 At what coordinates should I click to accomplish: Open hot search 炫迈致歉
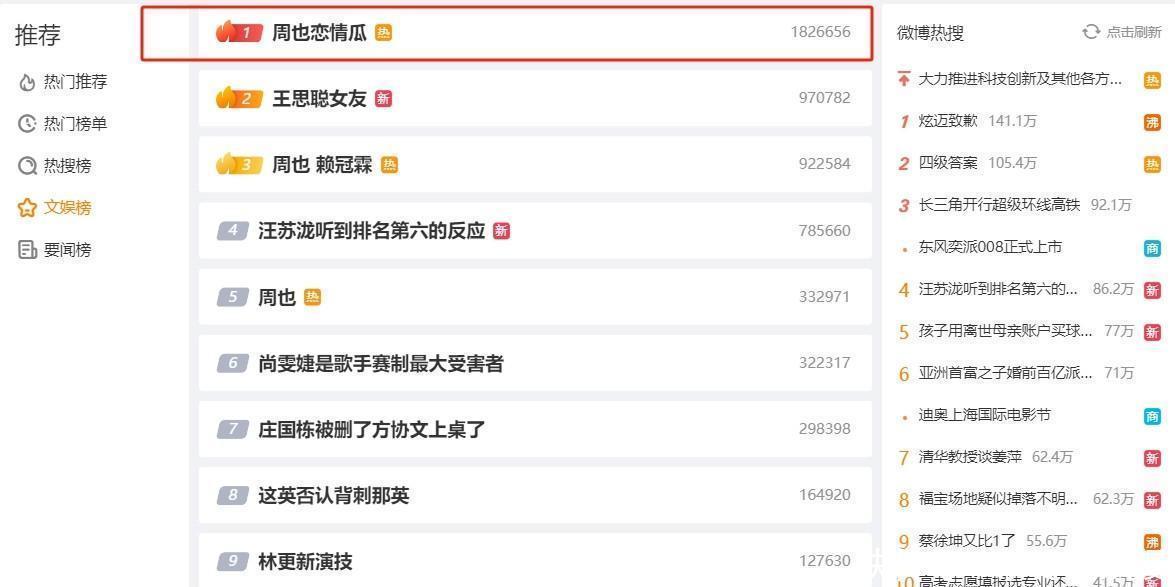click(948, 121)
